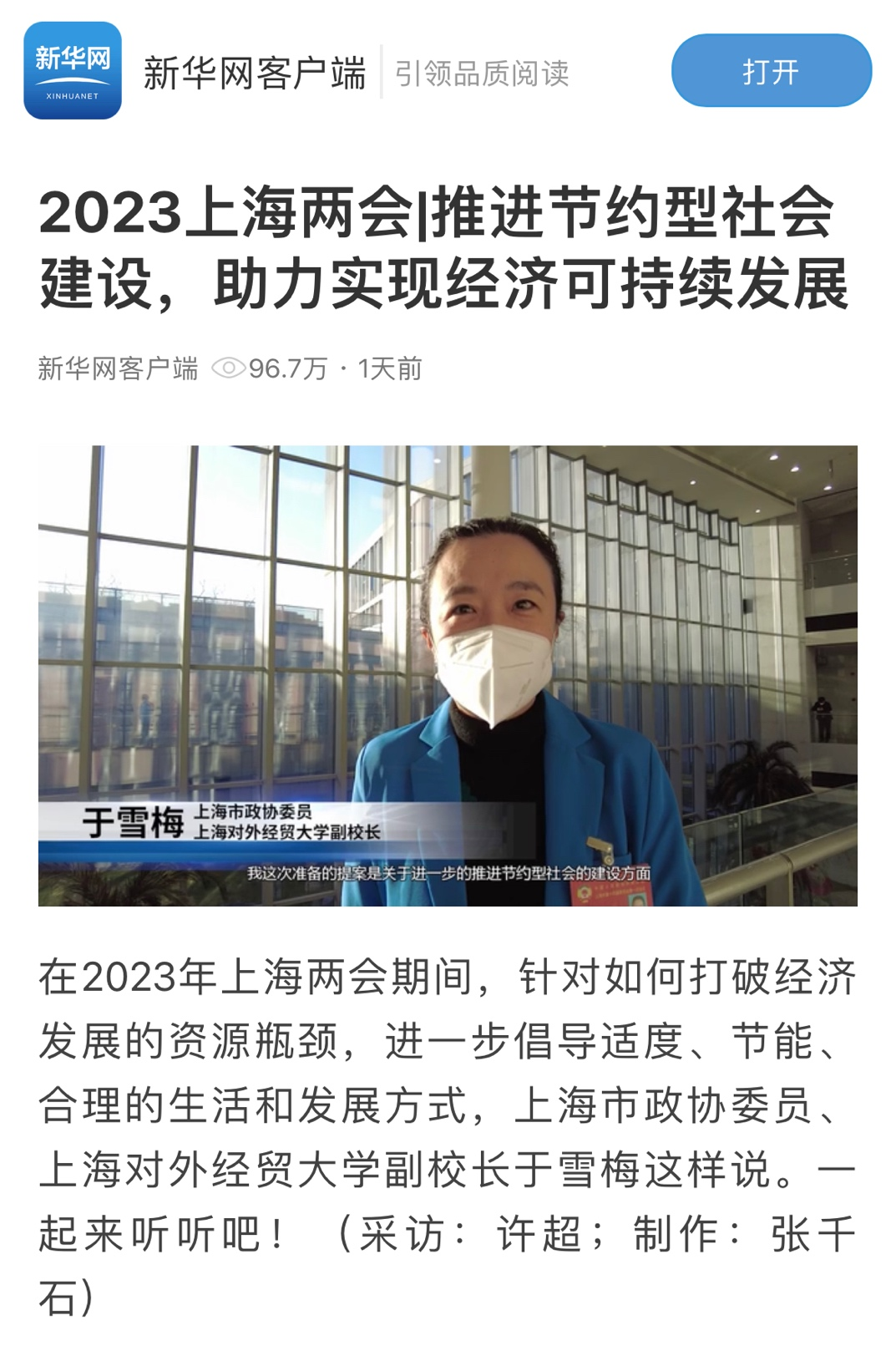Open the 新华网客户端 source under the headline

tap(118, 368)
